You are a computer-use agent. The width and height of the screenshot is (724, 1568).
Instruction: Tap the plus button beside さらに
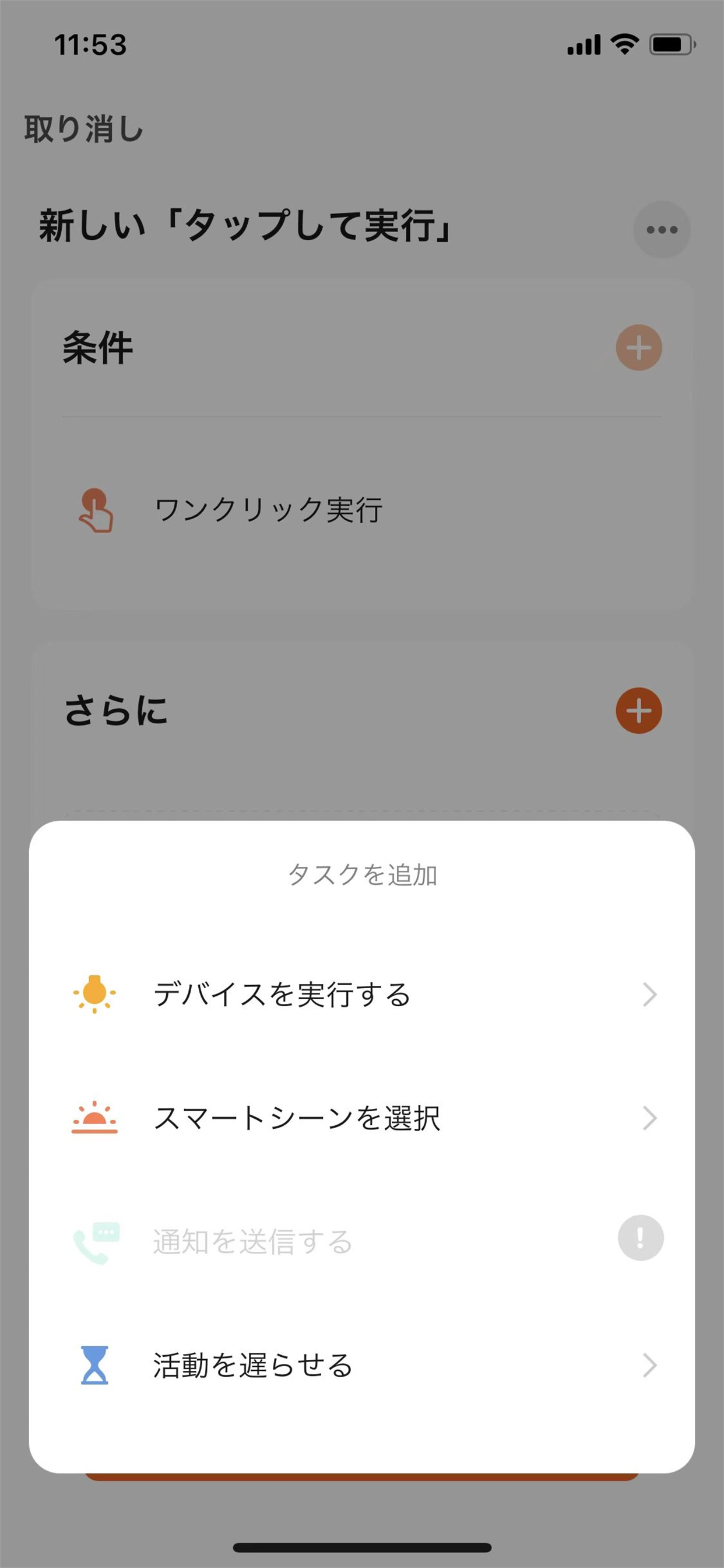[x=639, y=710]
